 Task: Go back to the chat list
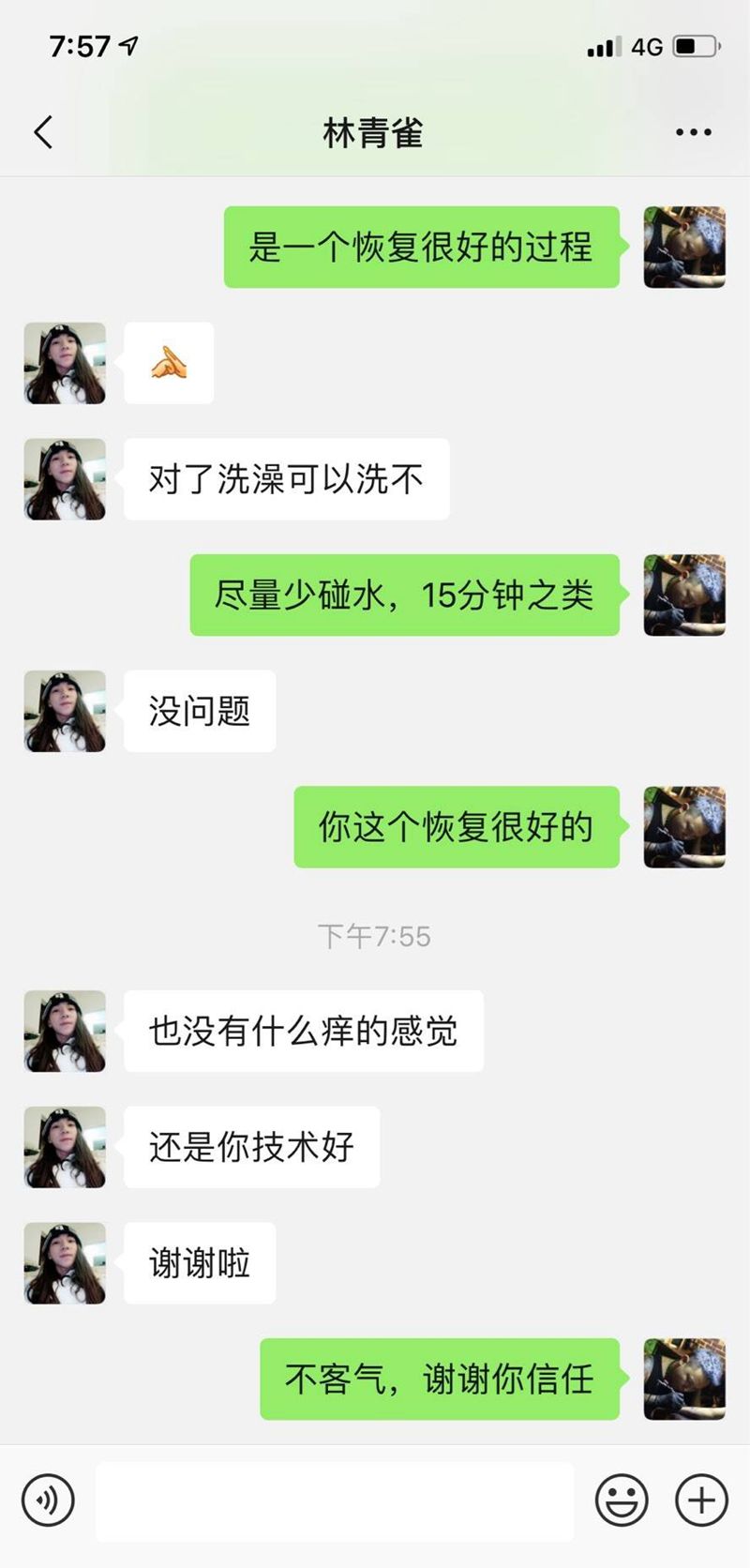(x=43, y=132)
